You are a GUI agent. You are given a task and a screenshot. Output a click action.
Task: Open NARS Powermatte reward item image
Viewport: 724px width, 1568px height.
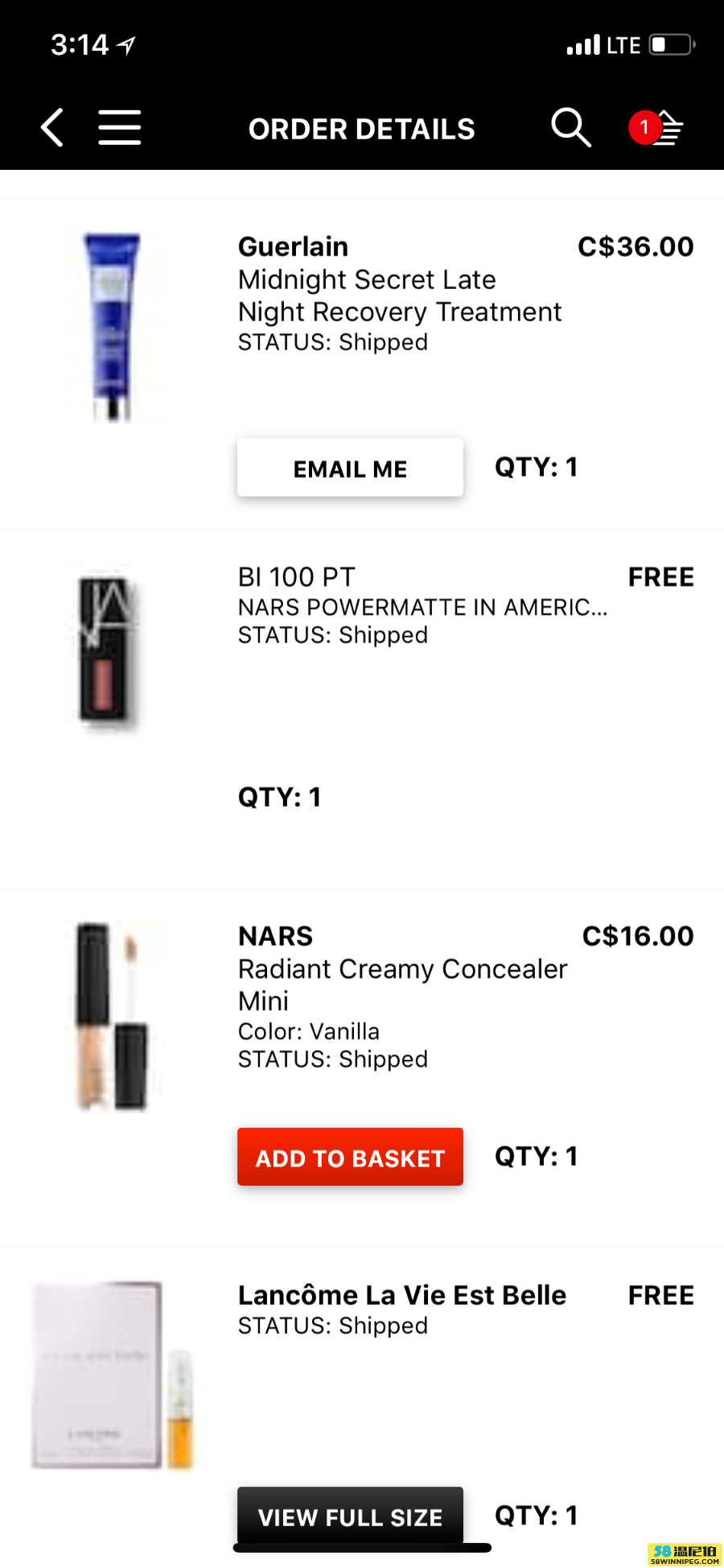point(106,649)
